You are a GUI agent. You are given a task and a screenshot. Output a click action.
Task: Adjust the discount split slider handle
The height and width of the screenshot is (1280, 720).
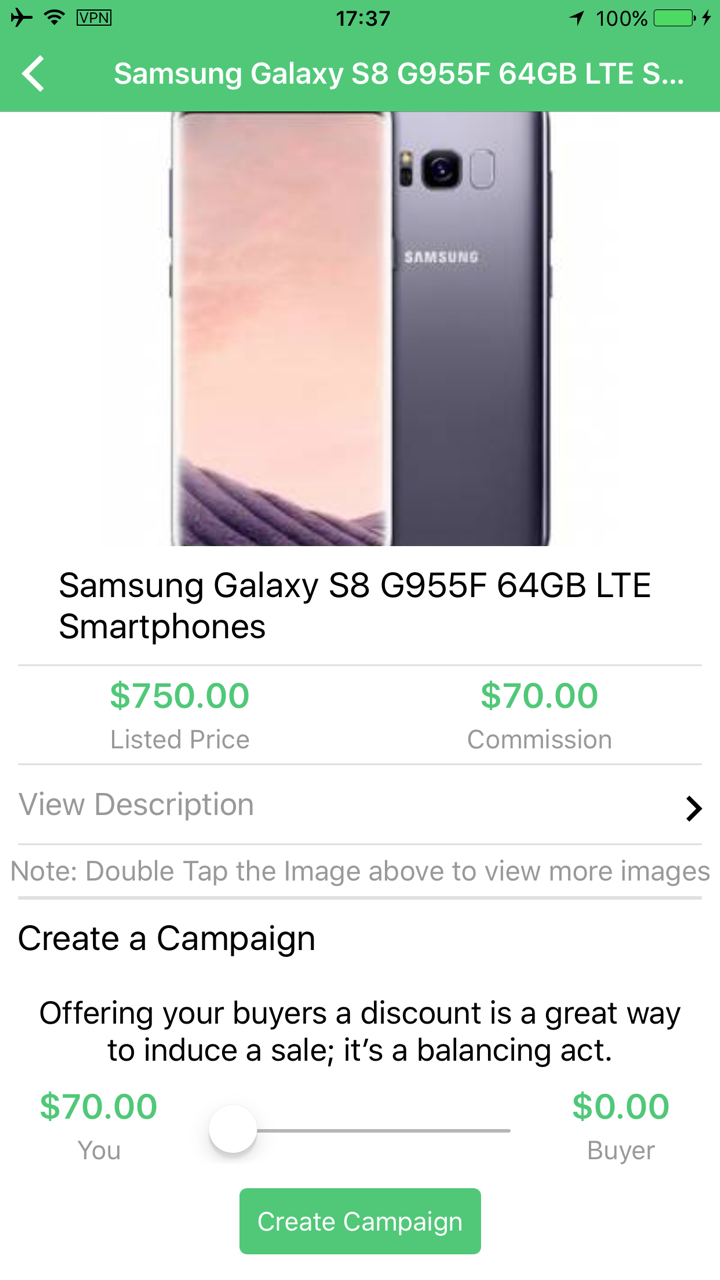pos(232,1130)
